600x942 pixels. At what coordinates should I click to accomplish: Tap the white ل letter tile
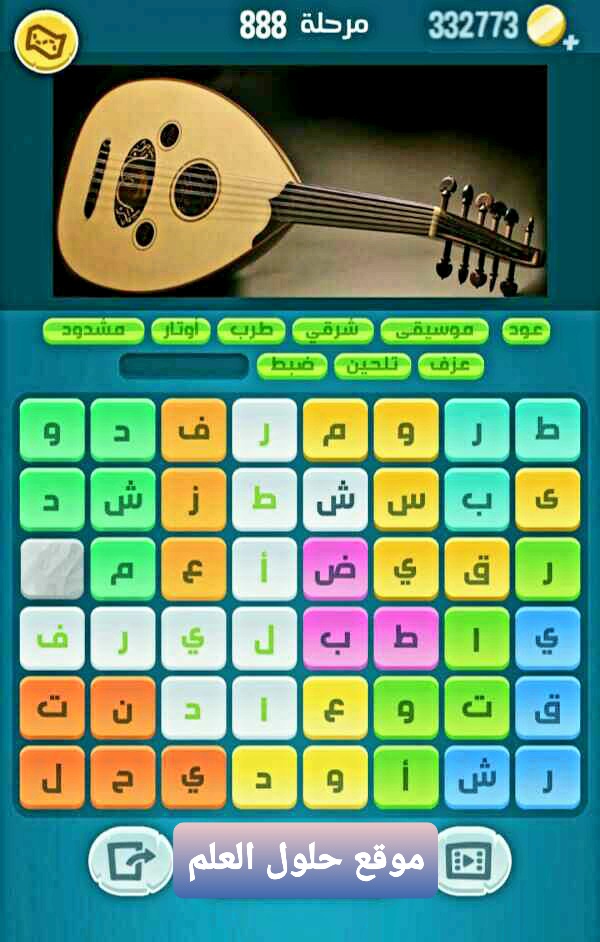[264, 638]
